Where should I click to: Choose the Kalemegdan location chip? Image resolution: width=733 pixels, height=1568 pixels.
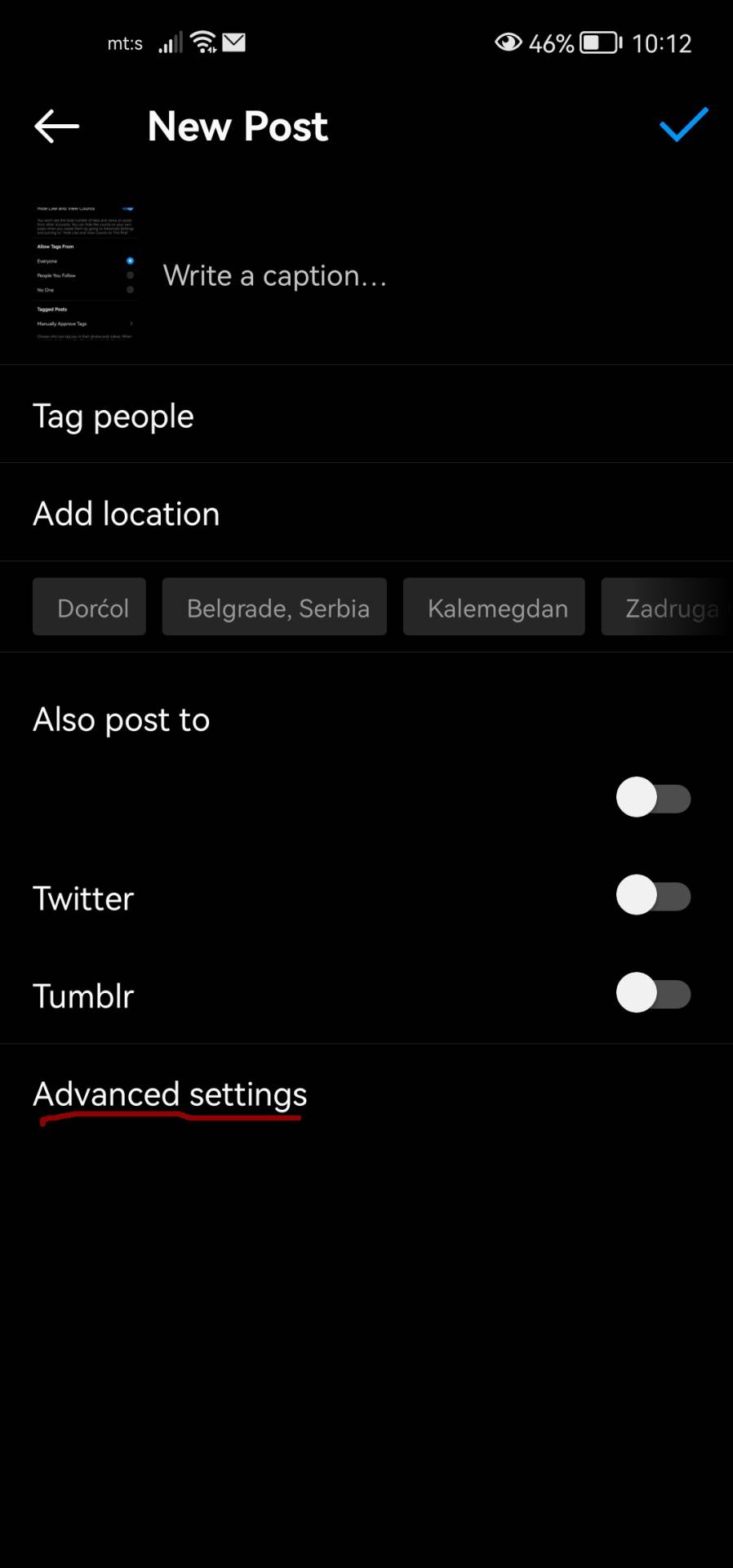(494, 608)
